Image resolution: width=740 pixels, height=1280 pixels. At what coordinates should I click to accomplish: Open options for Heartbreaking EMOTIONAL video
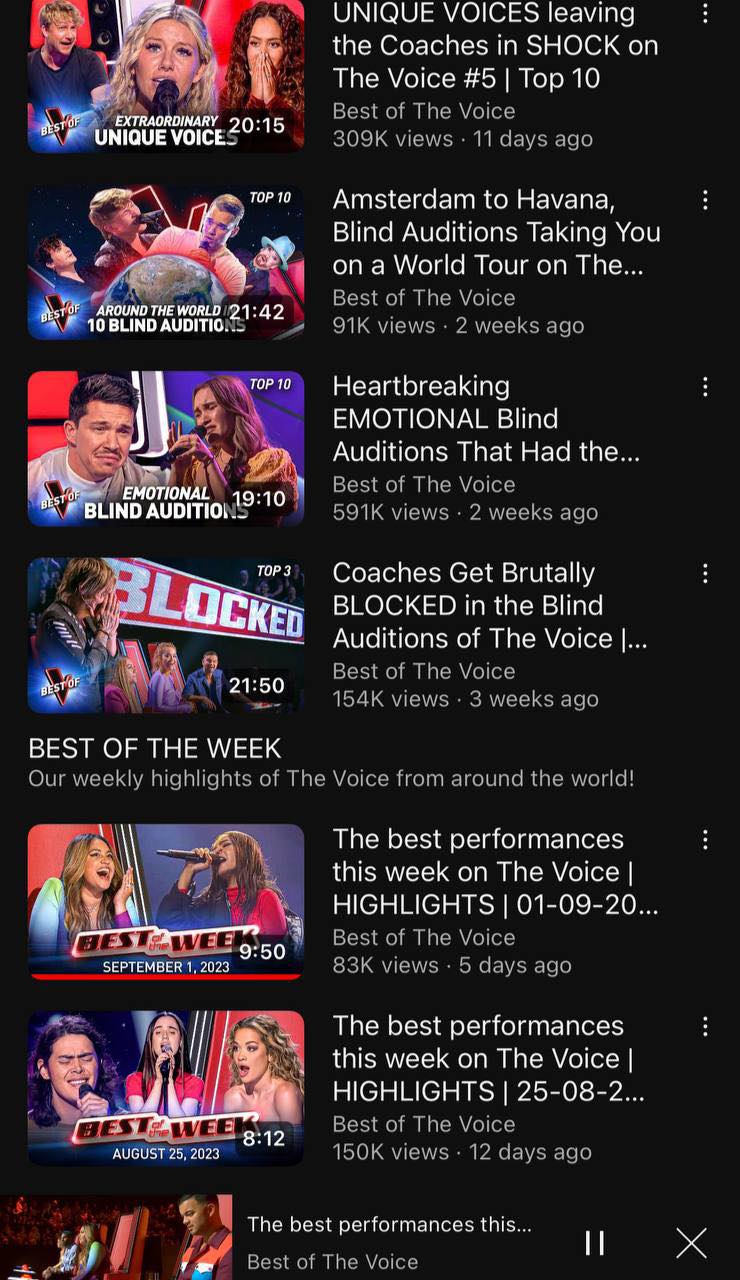[705, 387]
